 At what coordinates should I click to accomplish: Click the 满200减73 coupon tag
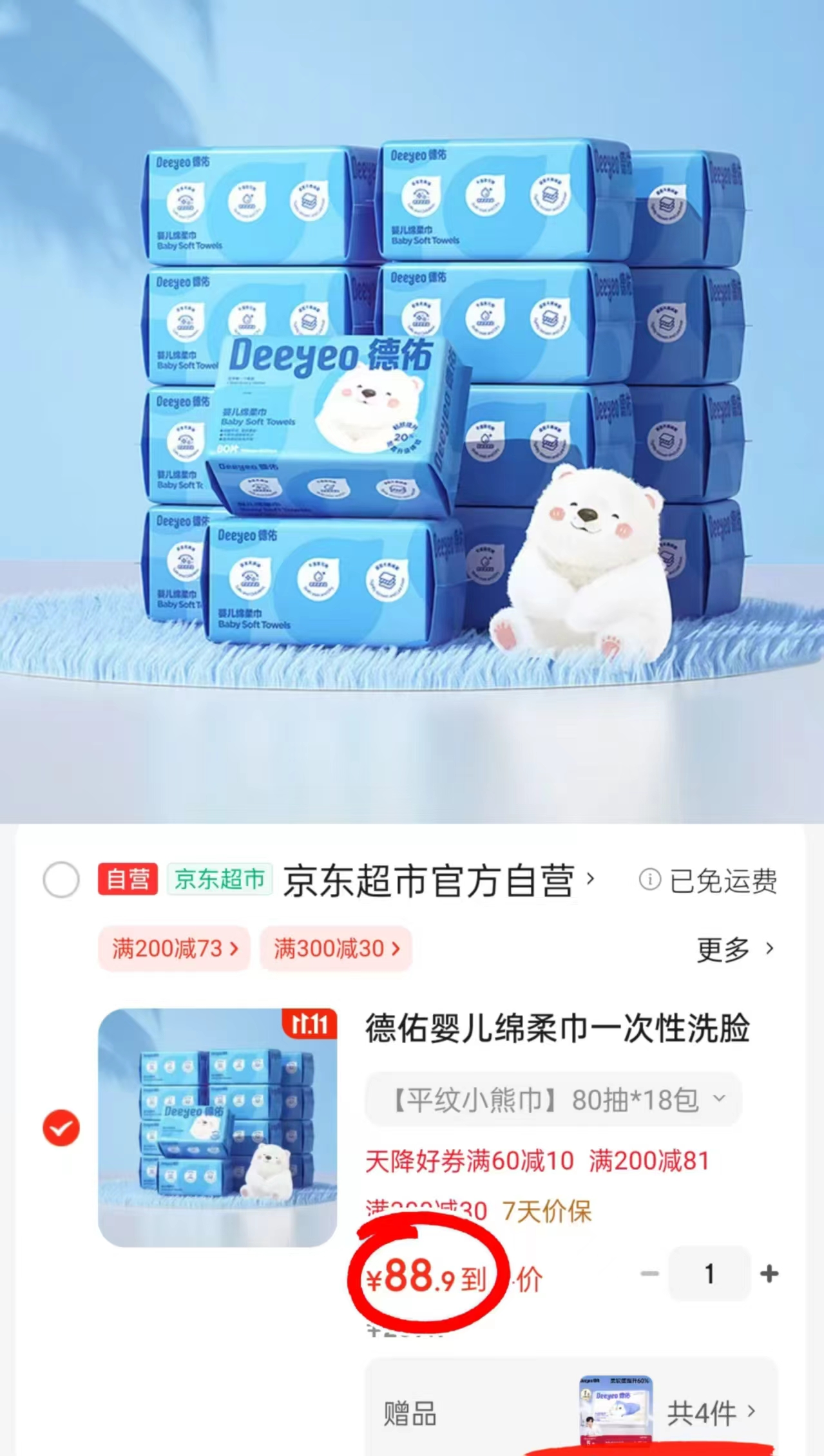(x=173, y=949)
